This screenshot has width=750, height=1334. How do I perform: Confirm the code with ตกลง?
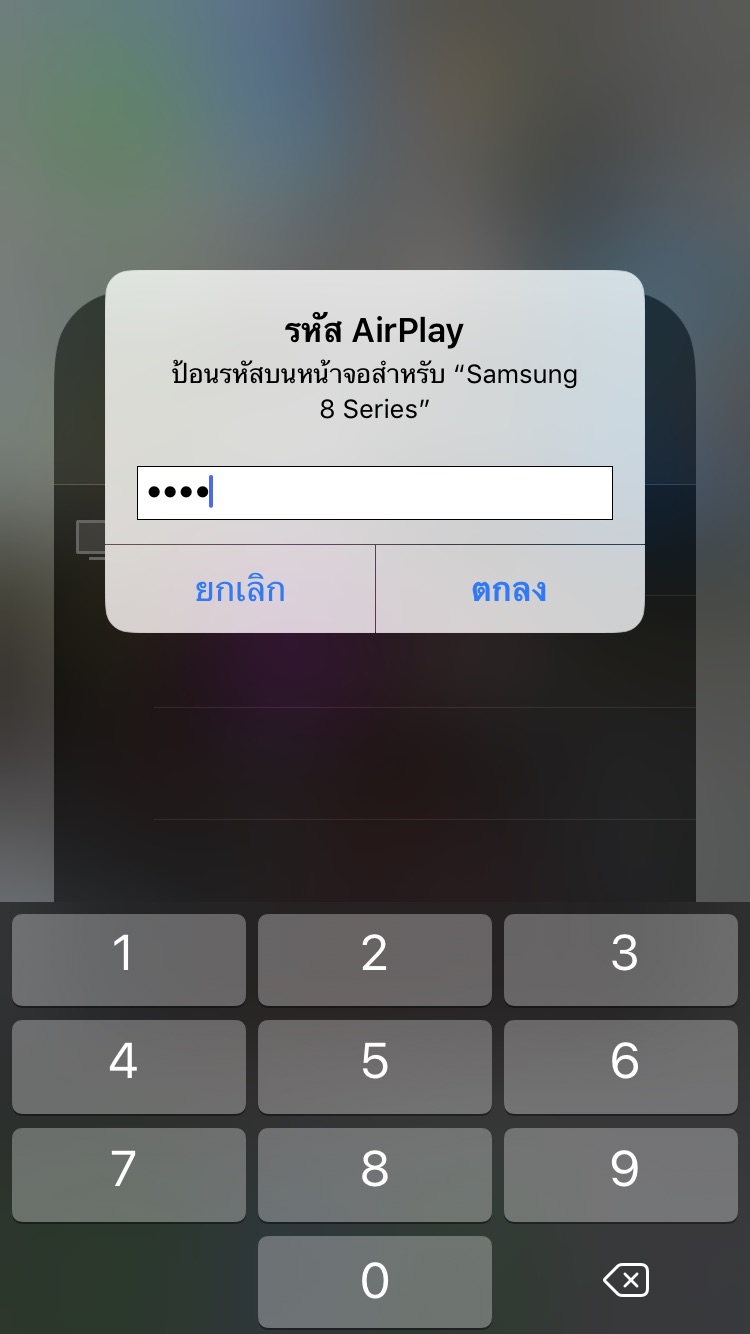(510, 589)
